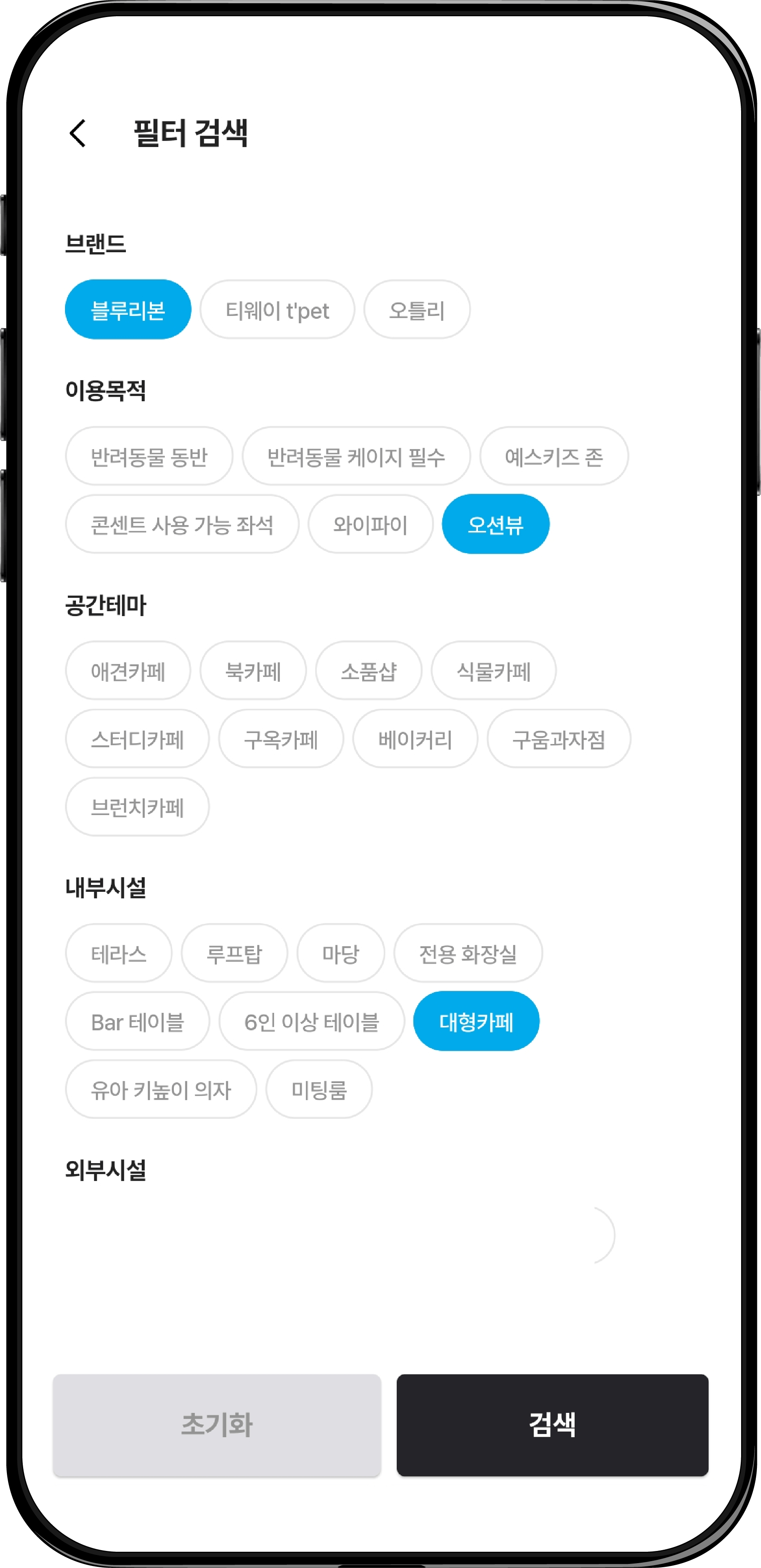The height and width of the screenshot is (1568, 761).
Task: Choose the 베이커리 theme chip
Action: click(x=415, y=739)
